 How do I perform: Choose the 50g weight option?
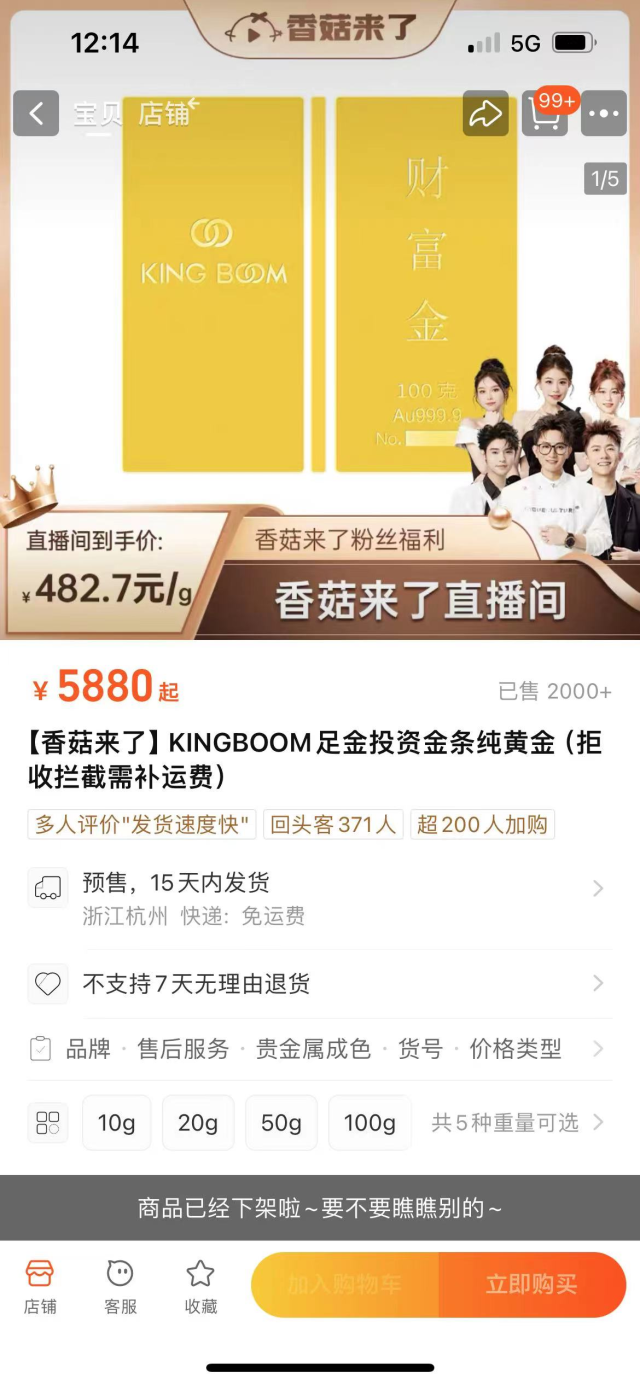tap(281, 1123)
